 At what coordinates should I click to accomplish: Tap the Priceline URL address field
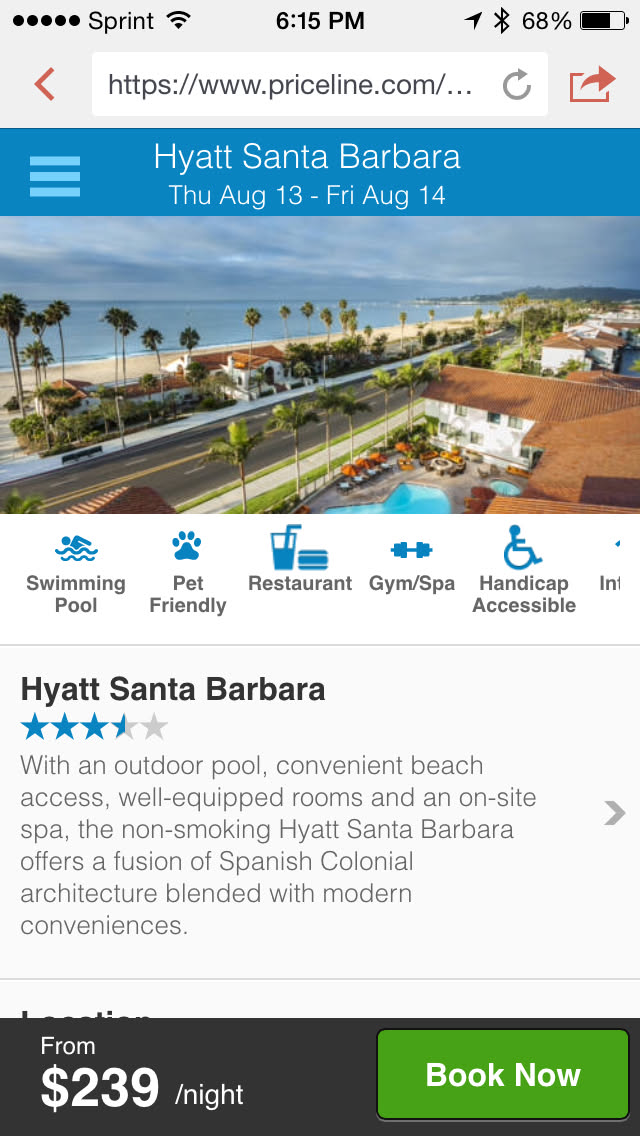(x=290, y=85)
